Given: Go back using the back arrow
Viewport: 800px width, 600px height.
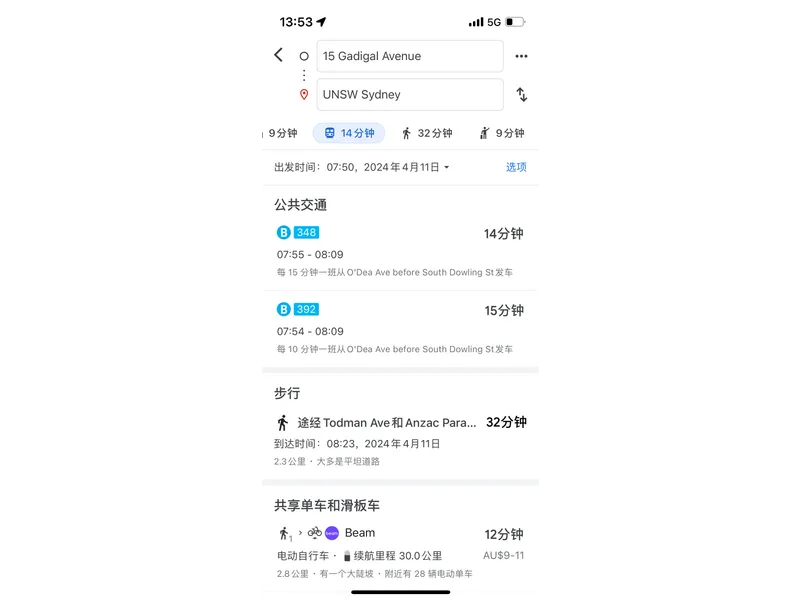Looking at the screenshot, I should pos(279,55).
